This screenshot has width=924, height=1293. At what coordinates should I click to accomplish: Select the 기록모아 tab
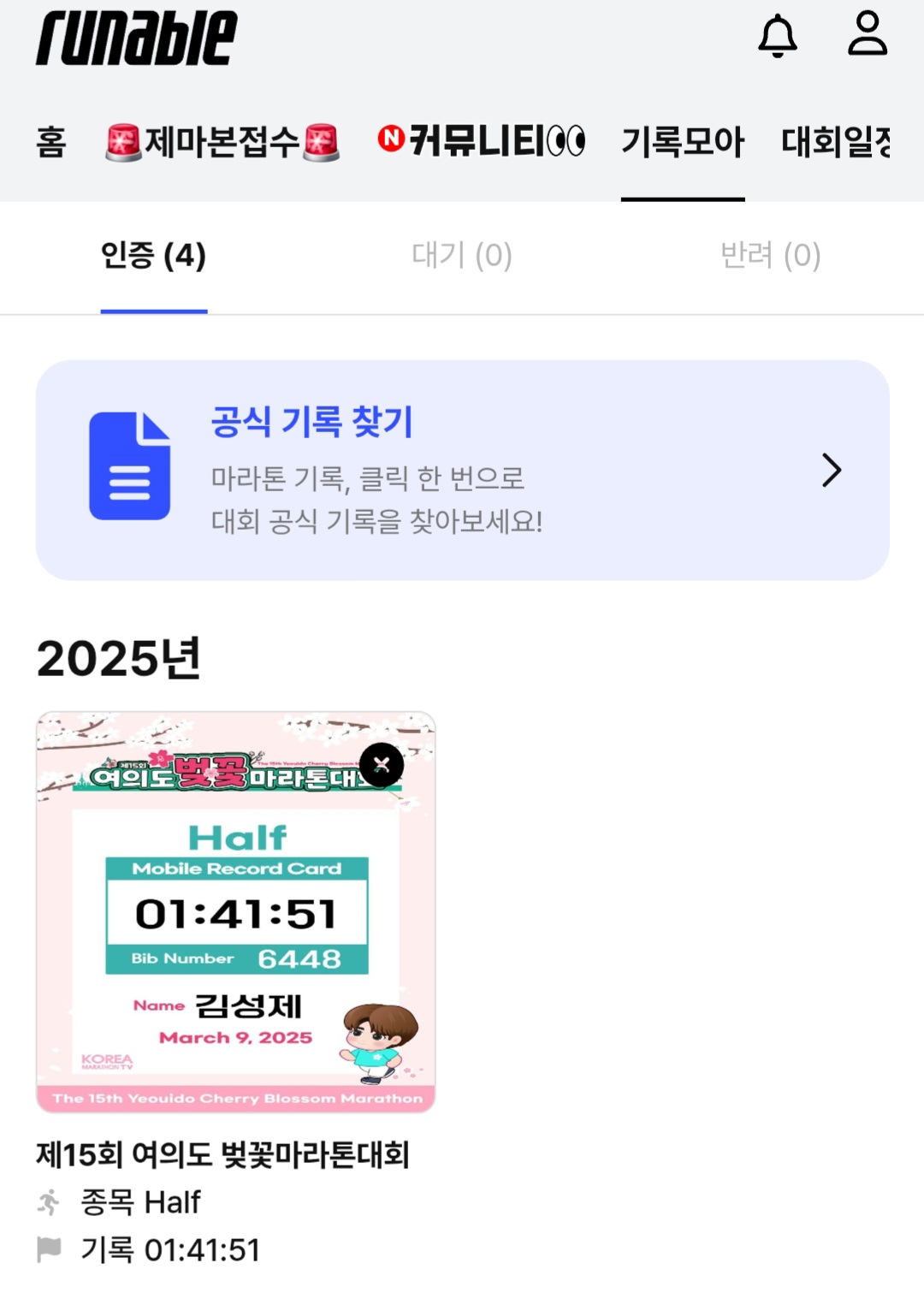(x=682, y=142)
